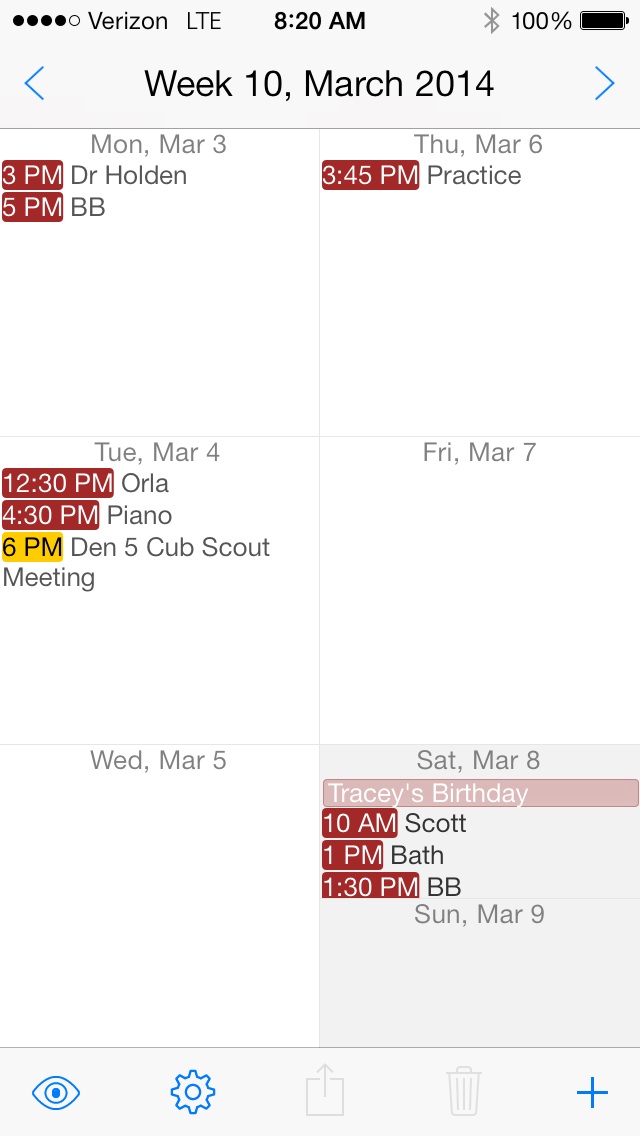
Task: Open the 3:45 PM Practice event
Action: [x=422, y=175]
